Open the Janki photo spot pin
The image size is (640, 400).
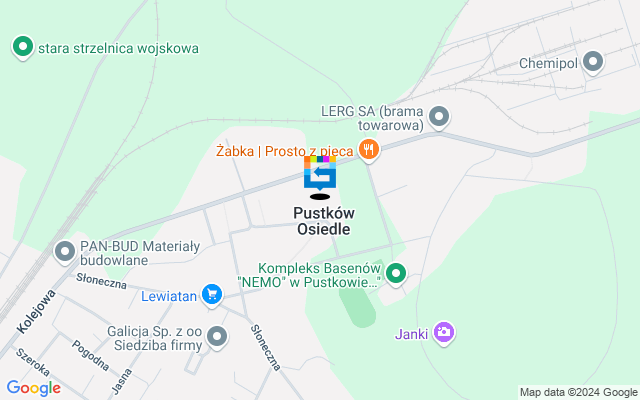click(444, 332)
